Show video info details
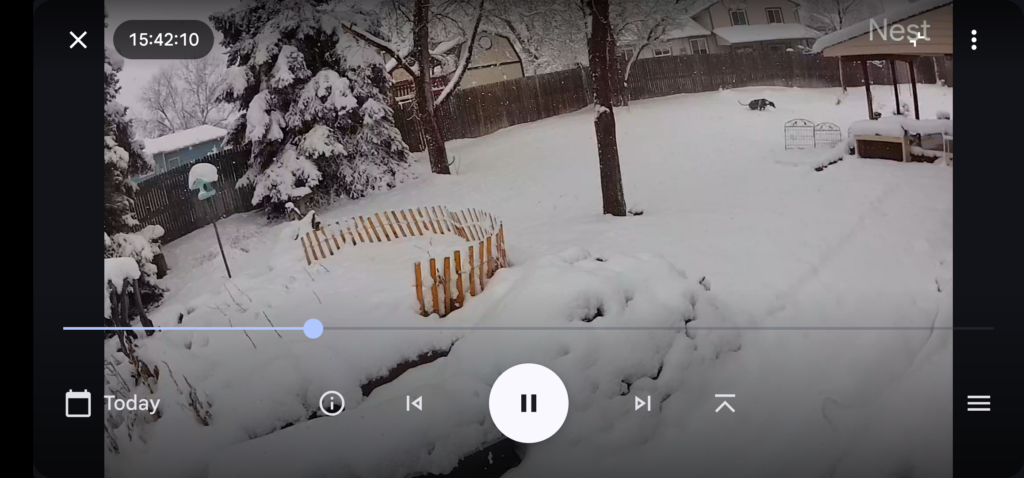 click(332, 403)
